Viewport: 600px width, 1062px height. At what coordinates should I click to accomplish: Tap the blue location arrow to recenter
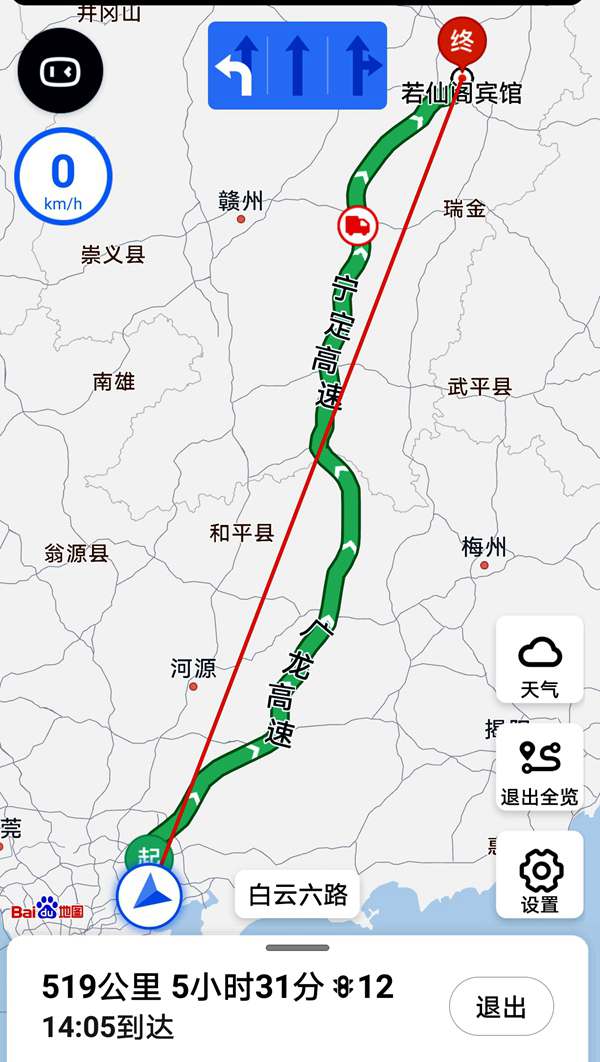(149, 894)
